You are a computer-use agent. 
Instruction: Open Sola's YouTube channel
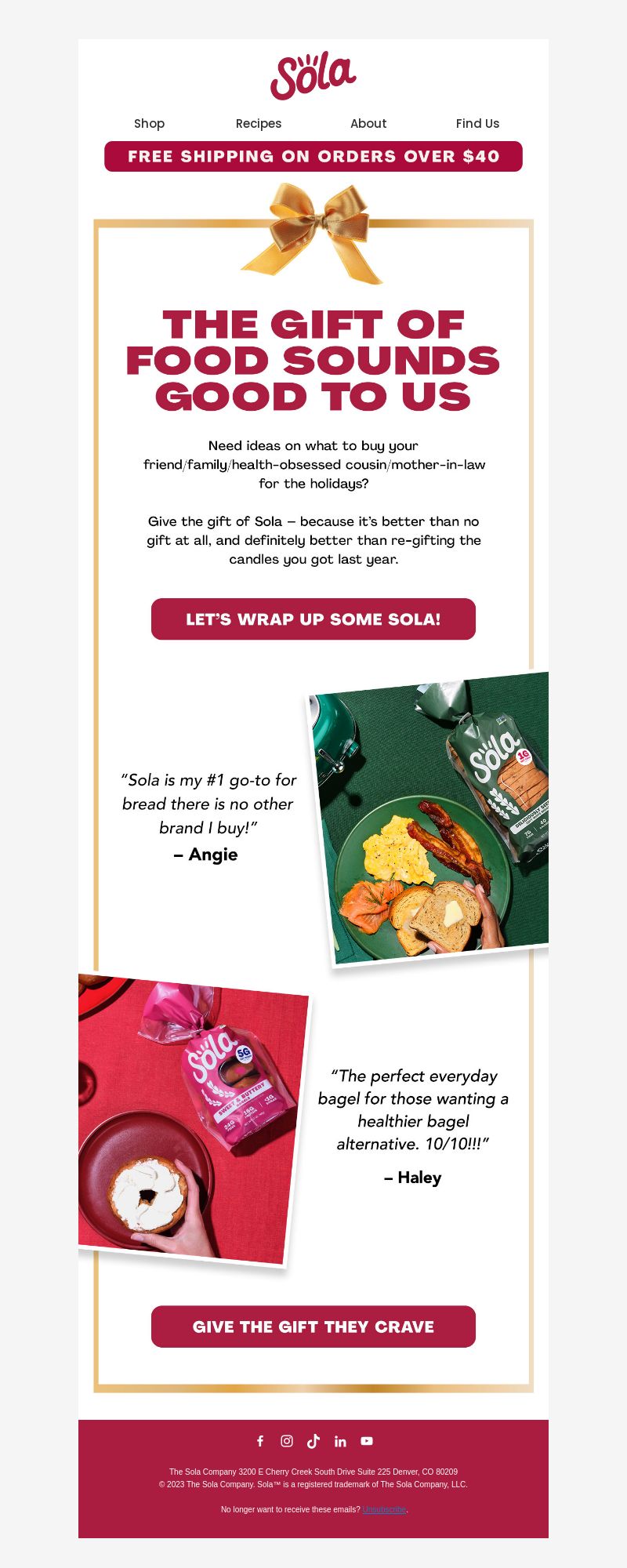(367, 1441)
